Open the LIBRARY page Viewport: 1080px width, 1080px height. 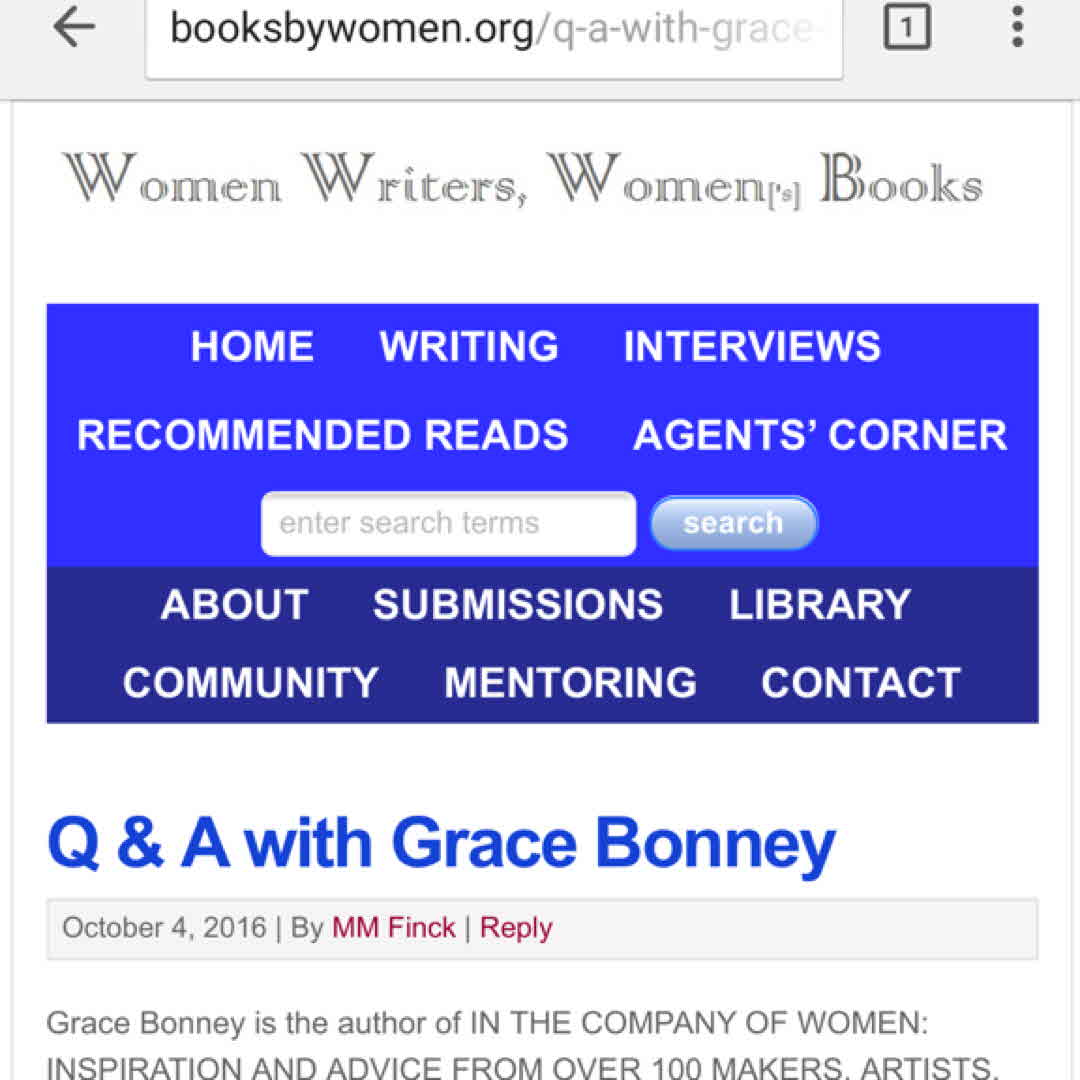click(x=820, y=605)
